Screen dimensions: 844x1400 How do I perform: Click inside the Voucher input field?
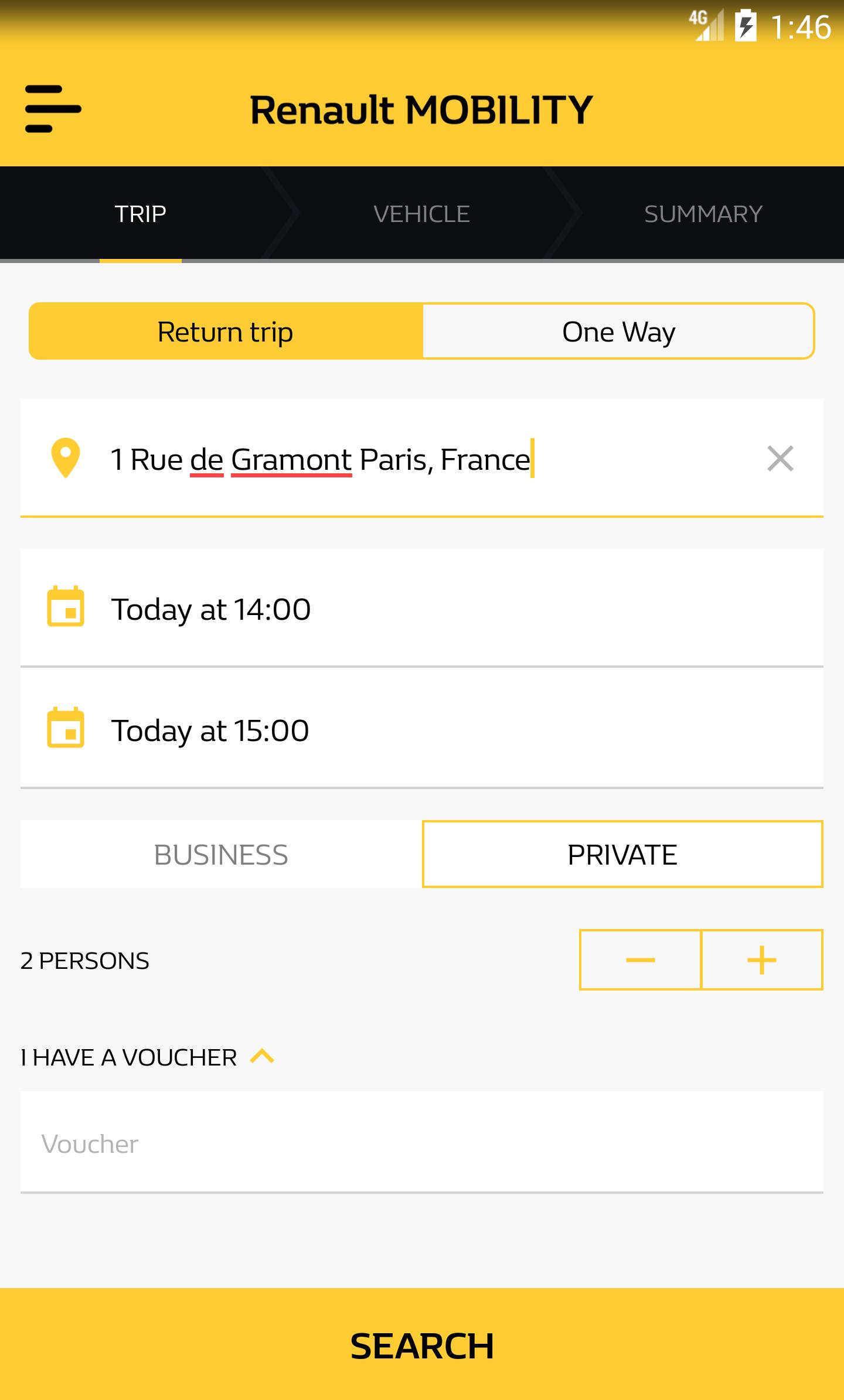coord(422,1143)
